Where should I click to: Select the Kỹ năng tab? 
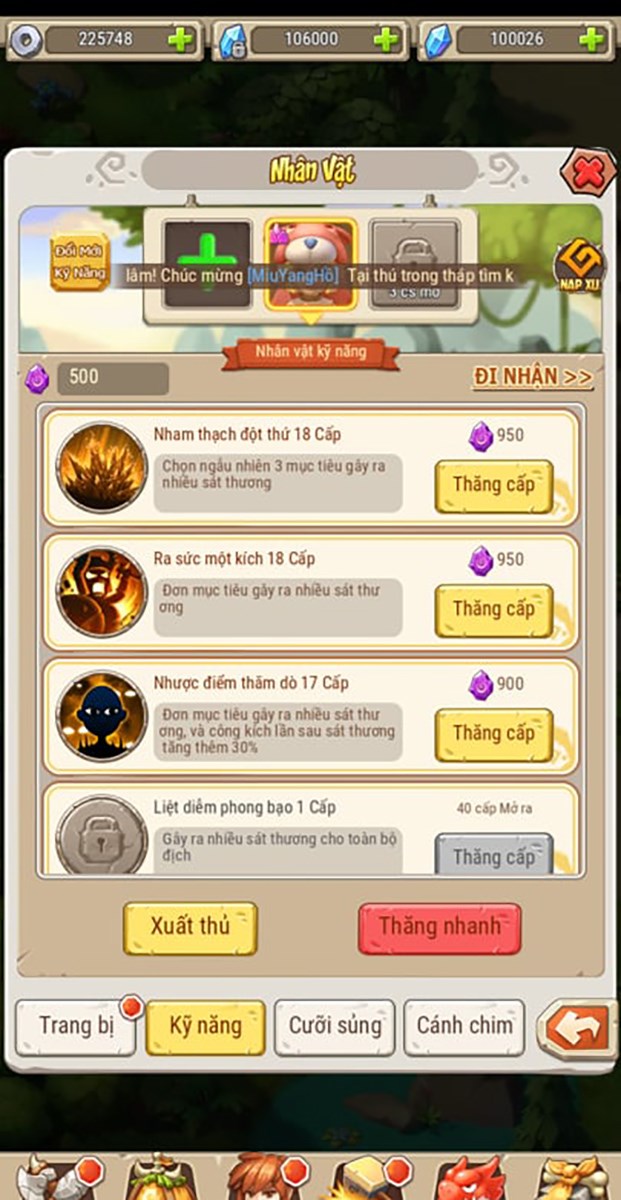coord(205,1026)
